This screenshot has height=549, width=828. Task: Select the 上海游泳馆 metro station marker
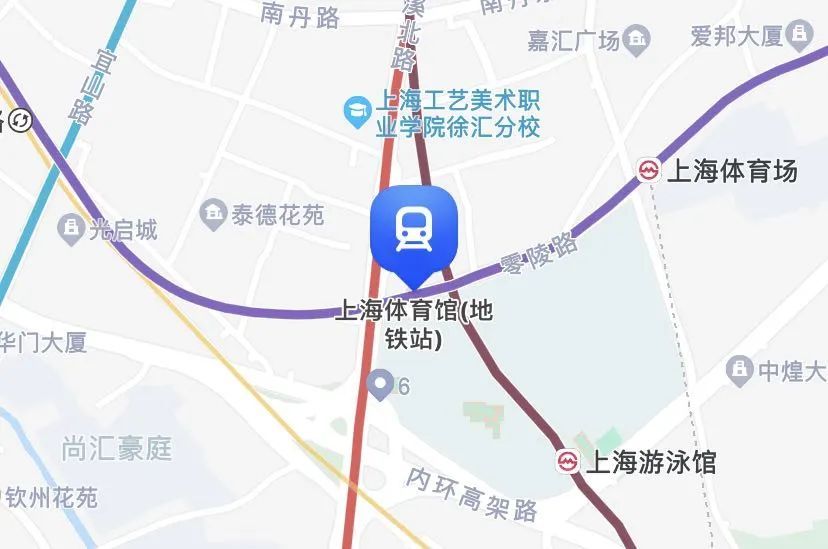click(x=568, y=461)
